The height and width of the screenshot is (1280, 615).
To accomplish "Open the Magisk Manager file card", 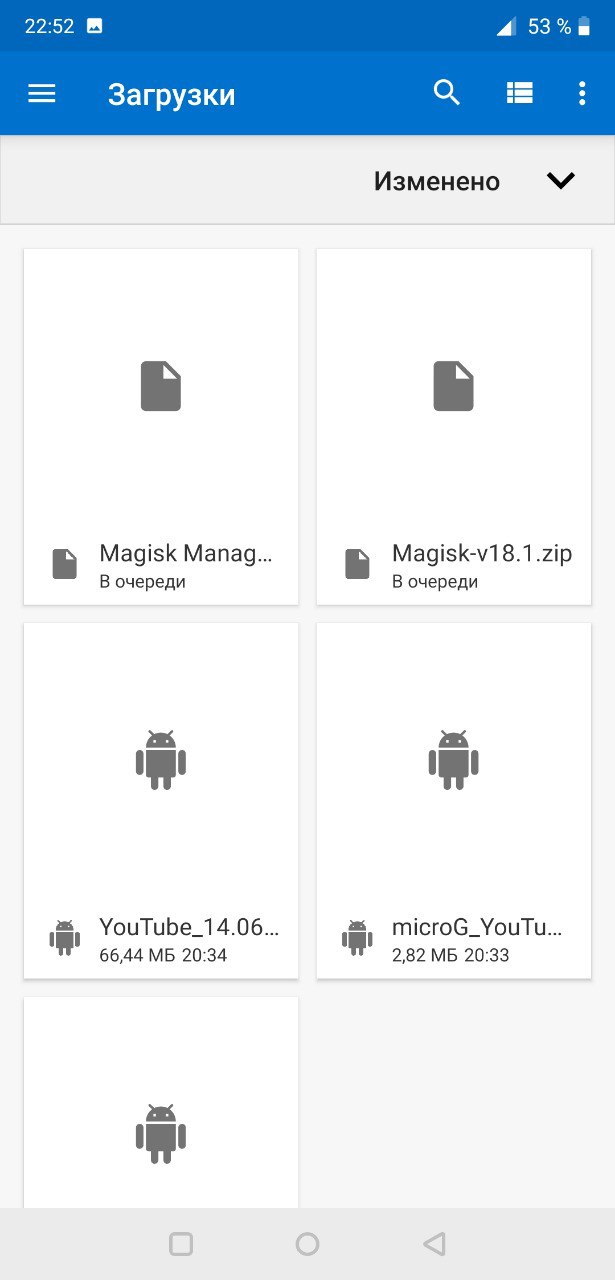I will [x=161, y=427].
